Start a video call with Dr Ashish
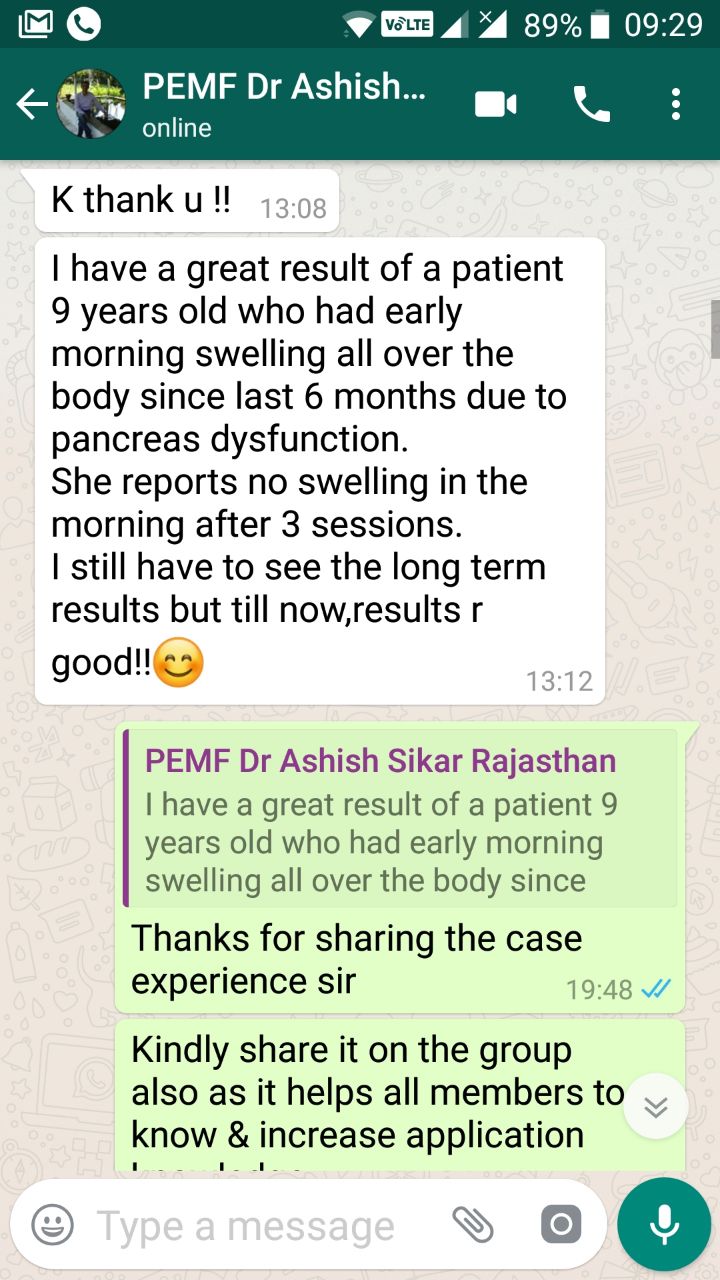The height and width of the screenshot is (1280, 720). coord(496,104)
